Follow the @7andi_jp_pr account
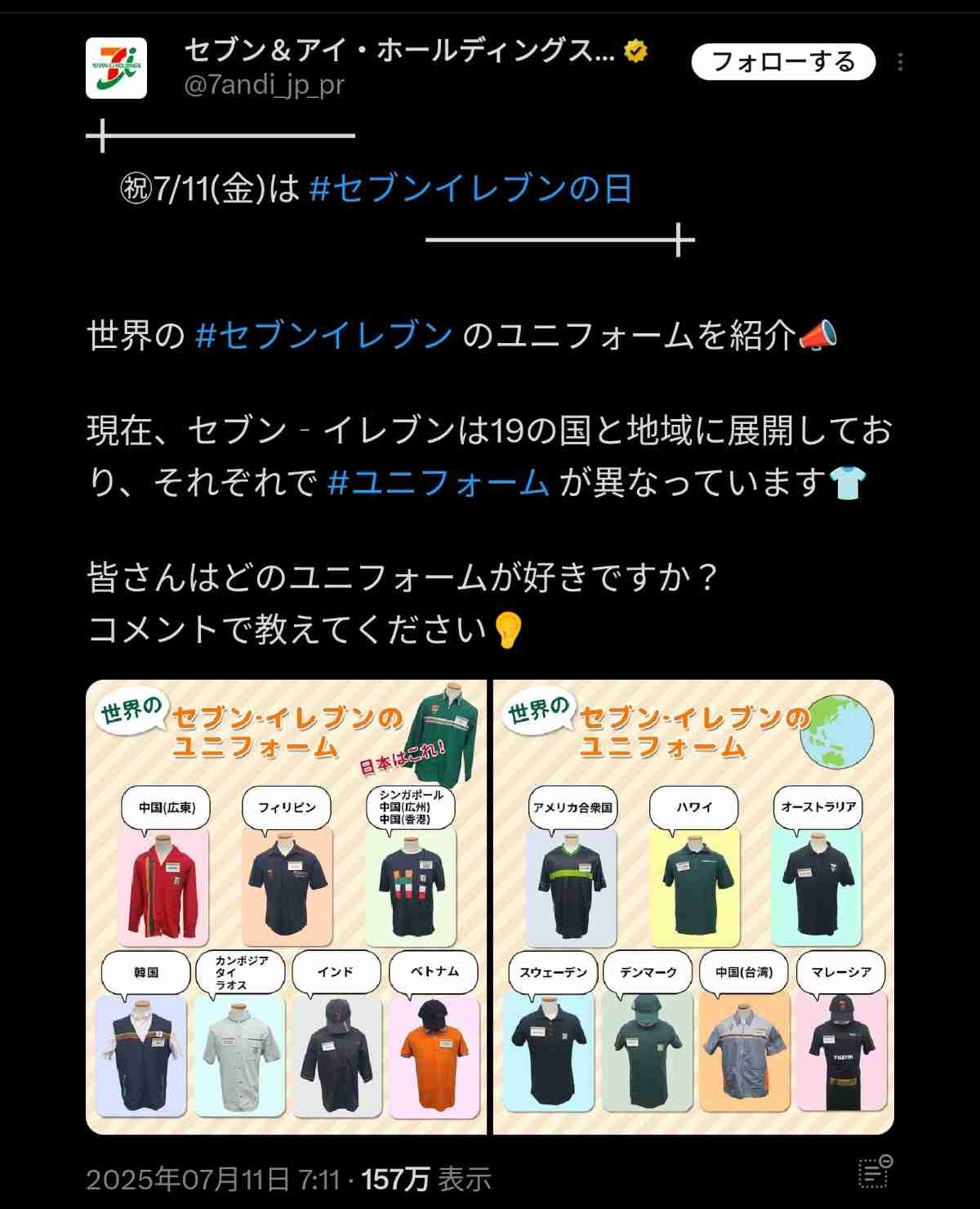This screenshot has width=980, height=1209. 782,62
